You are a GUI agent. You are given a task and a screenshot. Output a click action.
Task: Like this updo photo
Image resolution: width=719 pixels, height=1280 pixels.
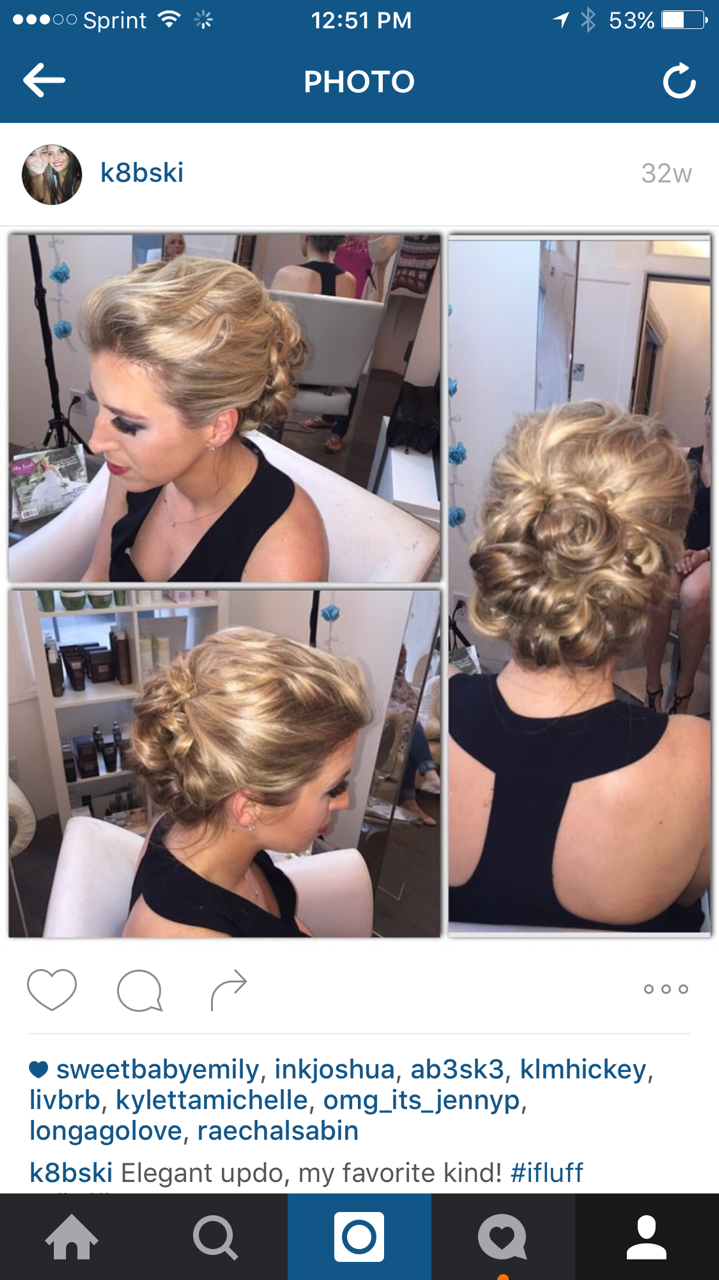click(52, 990)
